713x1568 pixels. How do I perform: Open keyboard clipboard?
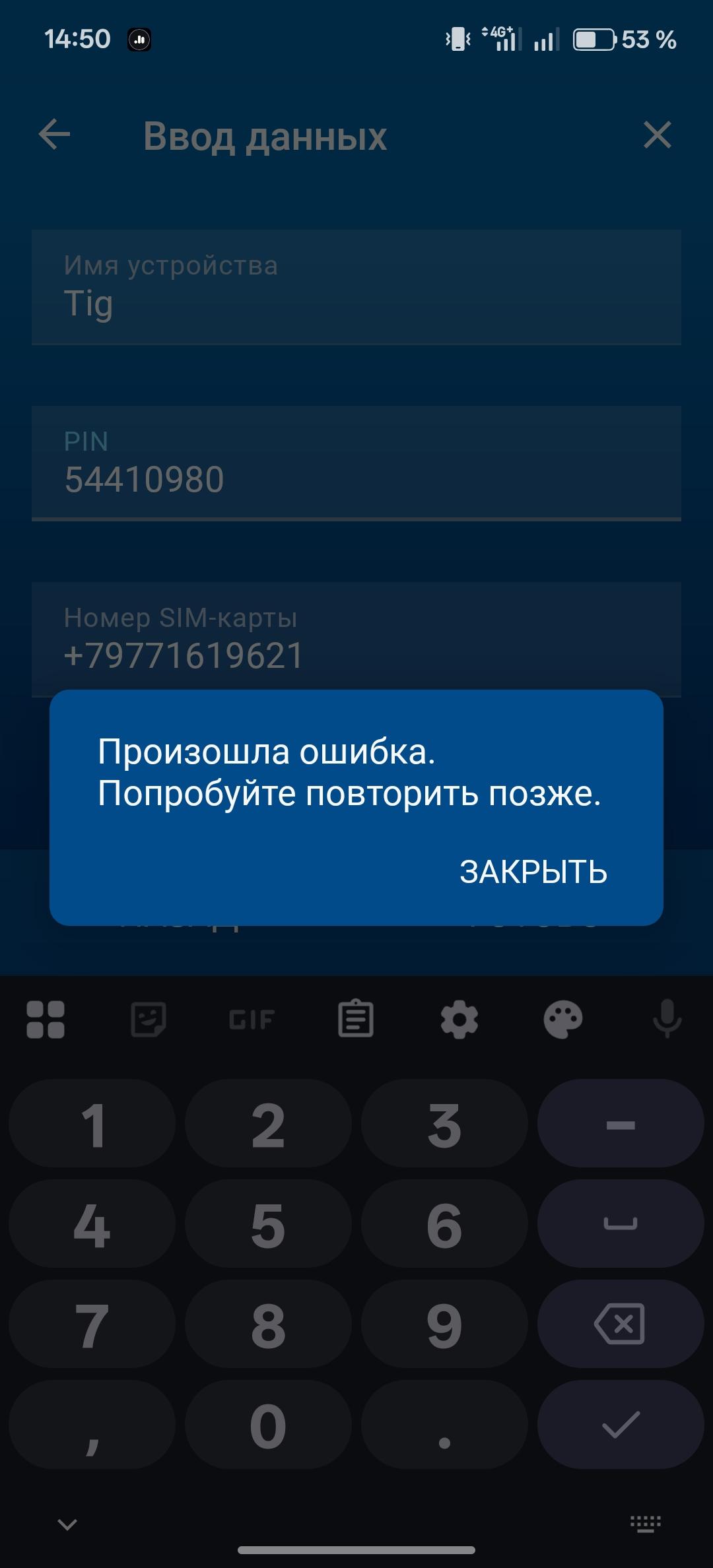click(356, 1020)
